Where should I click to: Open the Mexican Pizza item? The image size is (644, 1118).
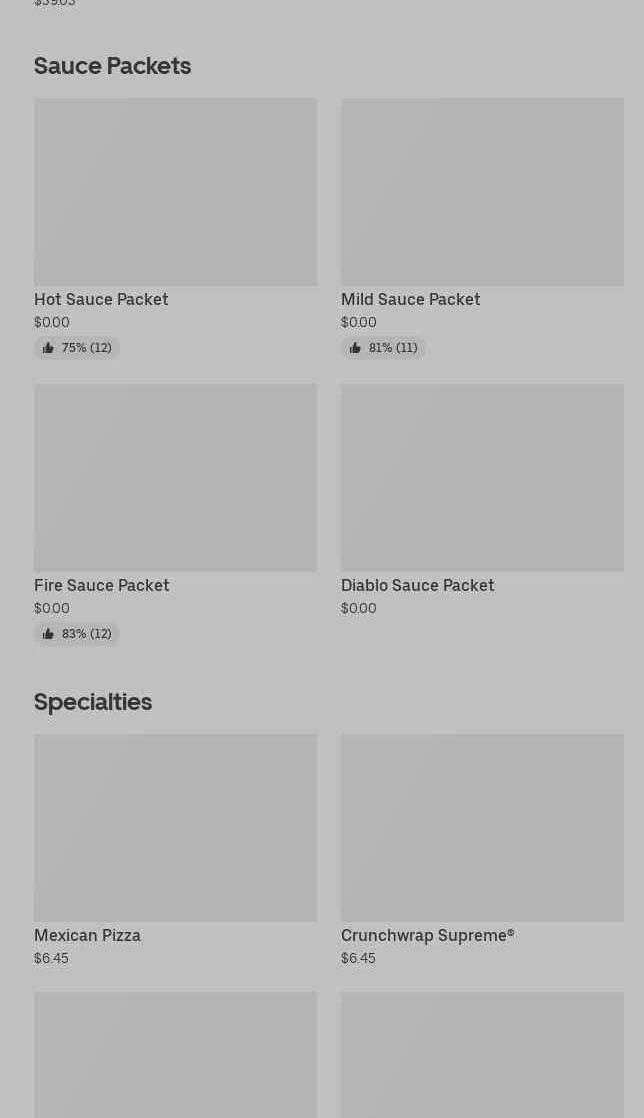click(x=175, y=851)
